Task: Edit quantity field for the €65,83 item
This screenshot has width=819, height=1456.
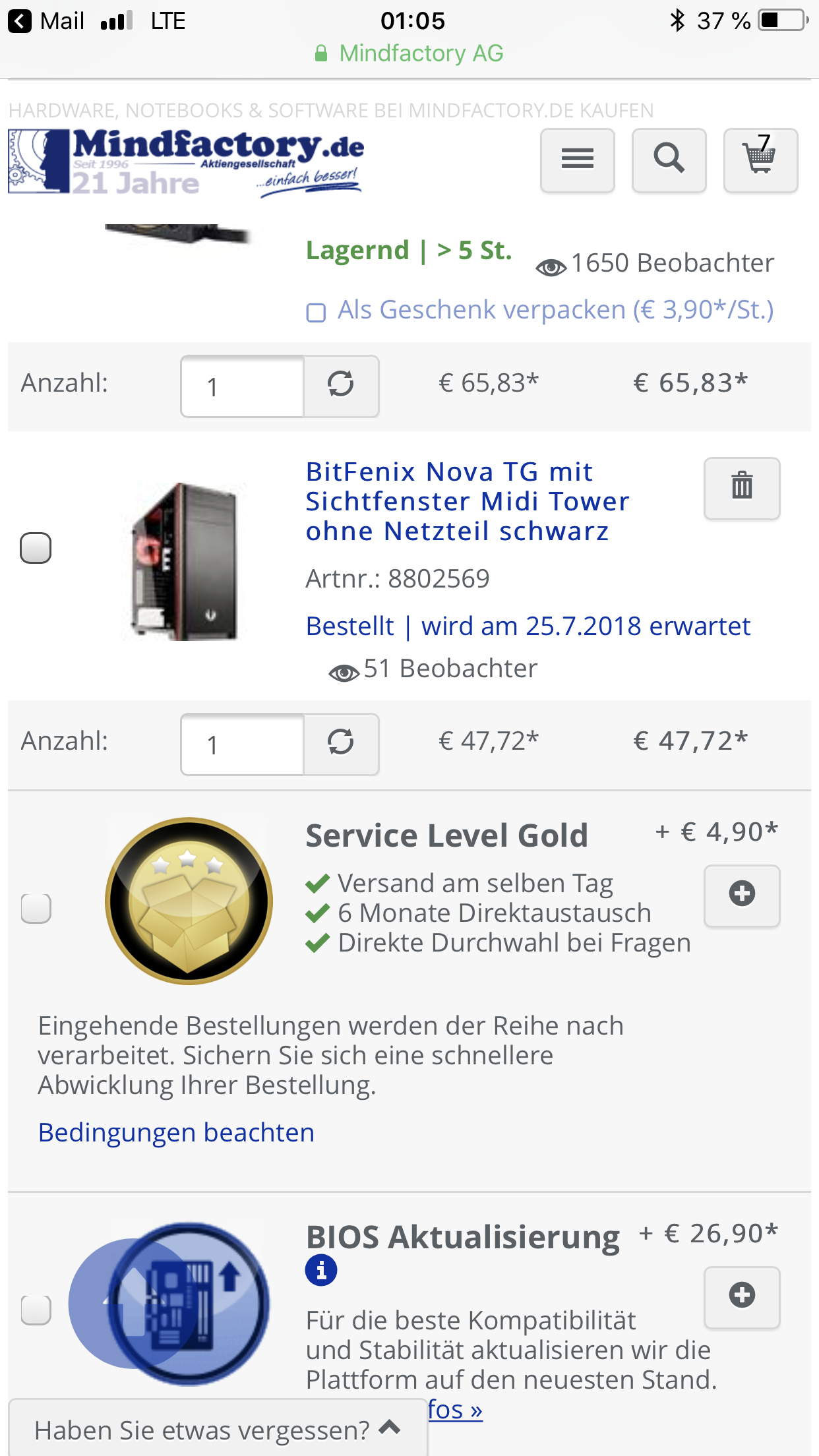Action: (242, 386)
